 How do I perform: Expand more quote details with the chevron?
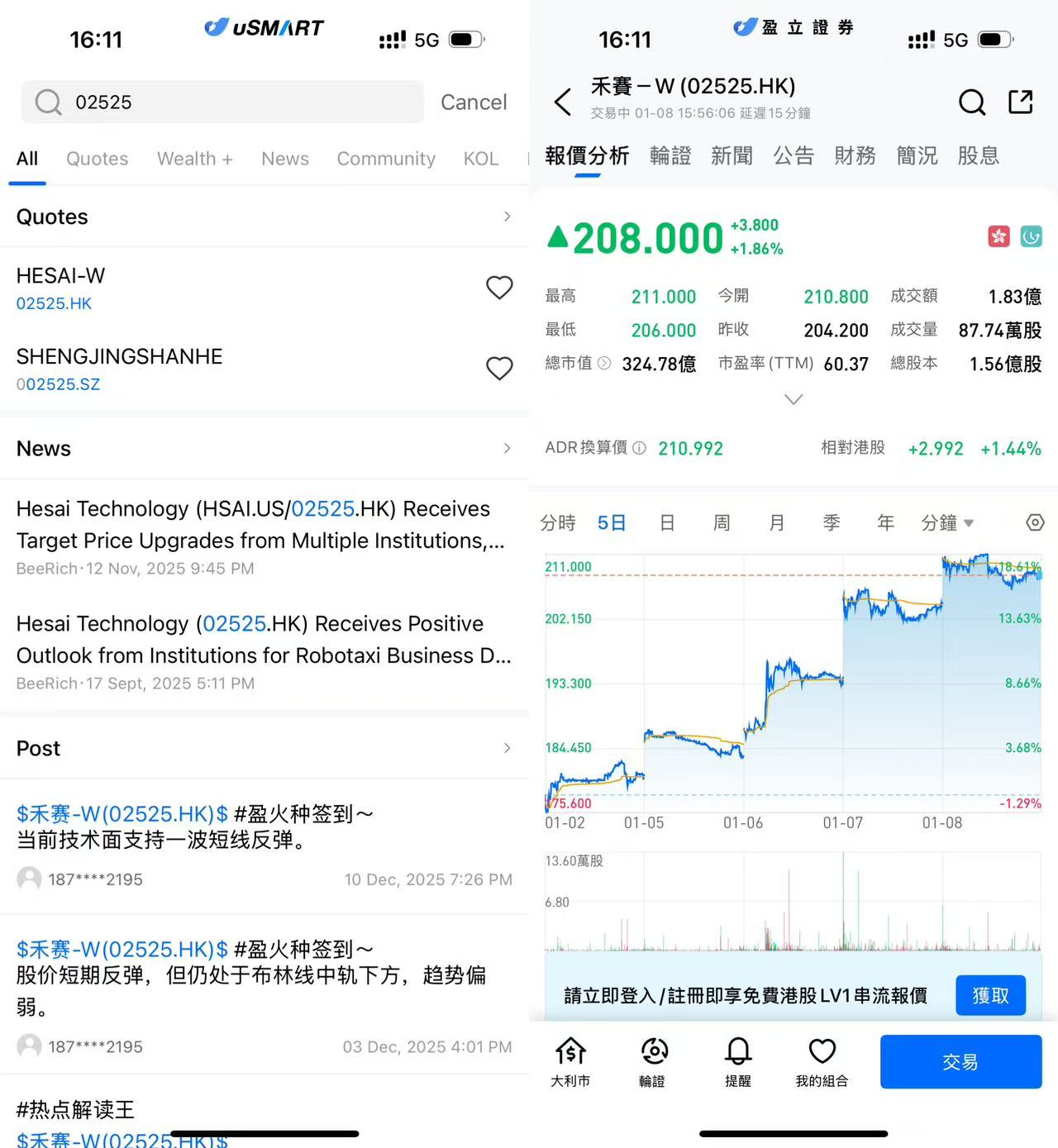click(793, 400)
